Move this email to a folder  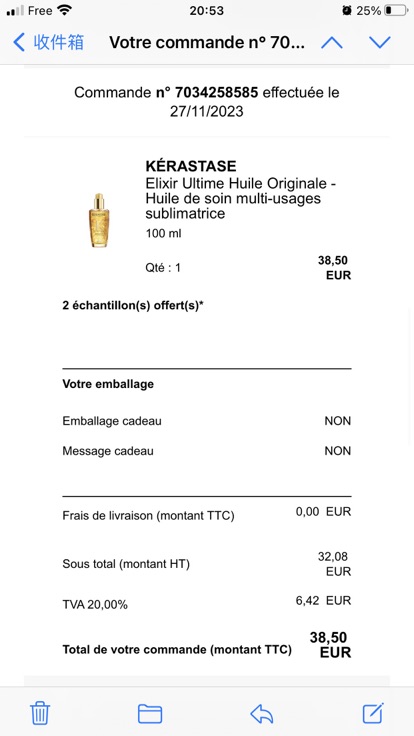pos(150,714)
